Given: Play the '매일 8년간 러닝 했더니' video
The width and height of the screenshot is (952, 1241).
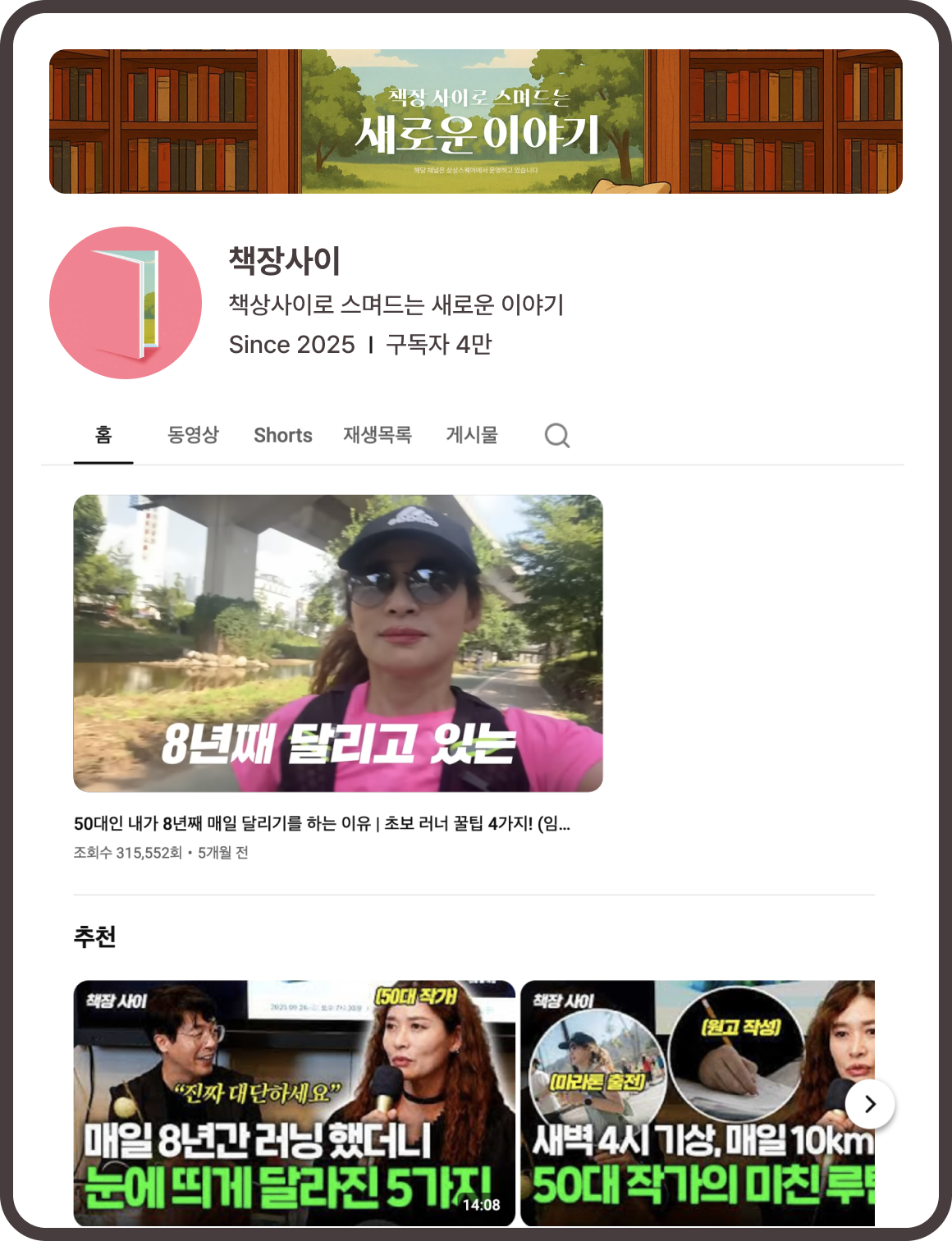Looking at the screenshot, I should [x=293, y=1103].
